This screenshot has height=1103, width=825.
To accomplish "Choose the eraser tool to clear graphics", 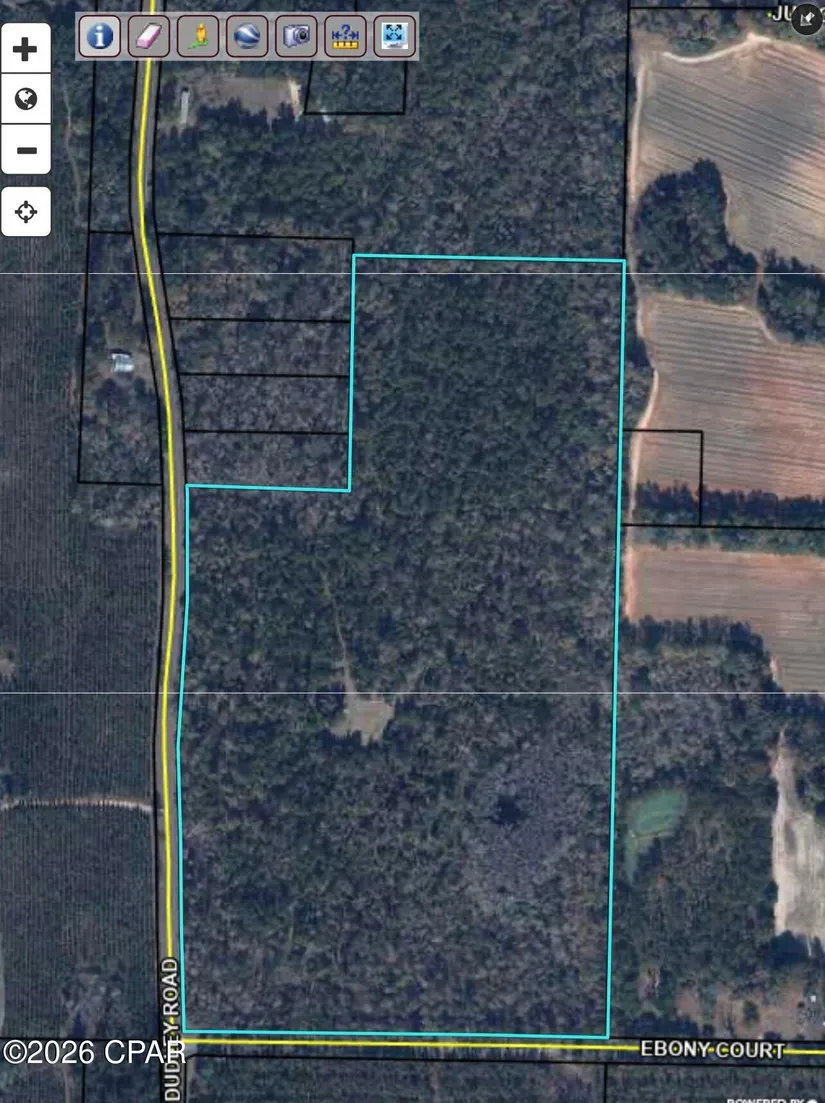I will [148, 37].
